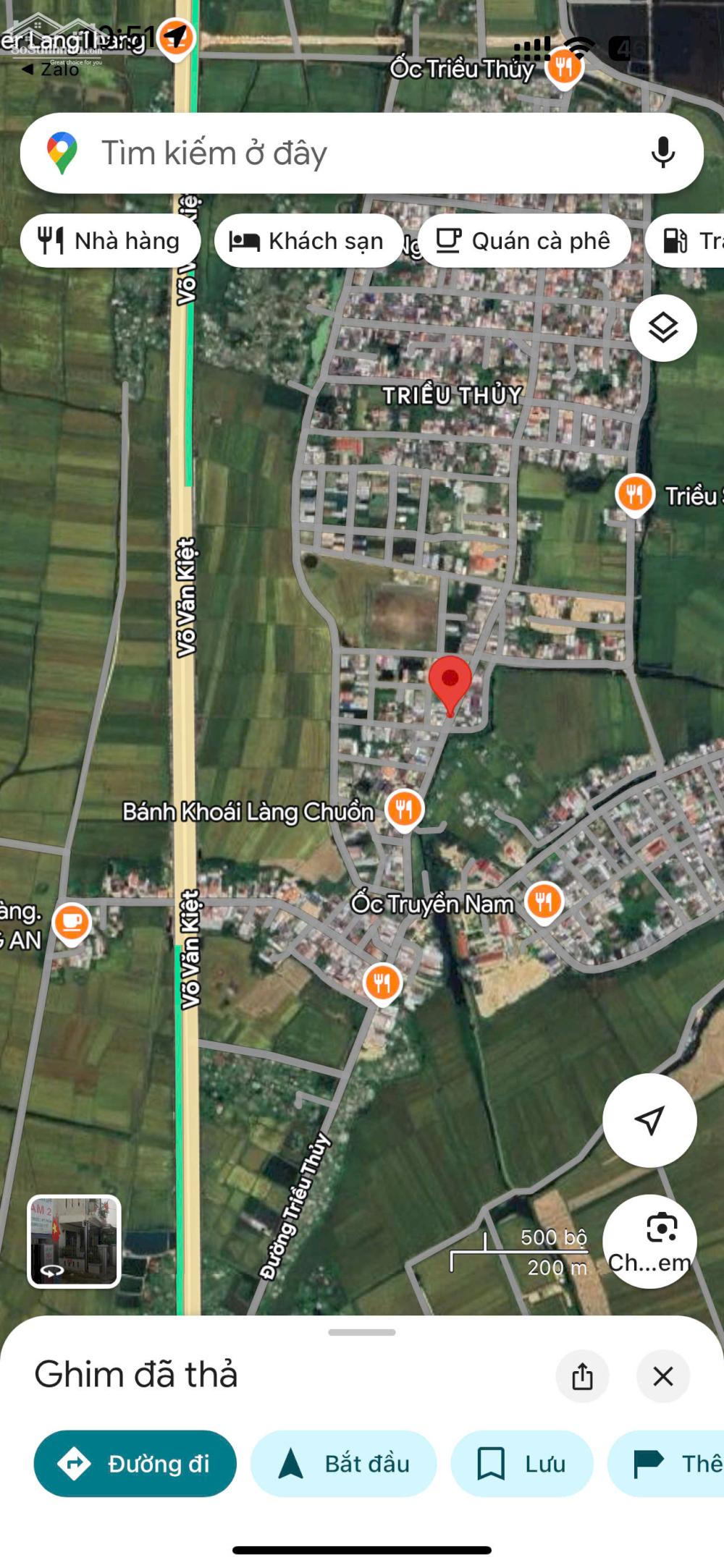724x1568 pixels.
Task: Start navigation with 'Bắt đầu'
Action: click(344, 1464)
